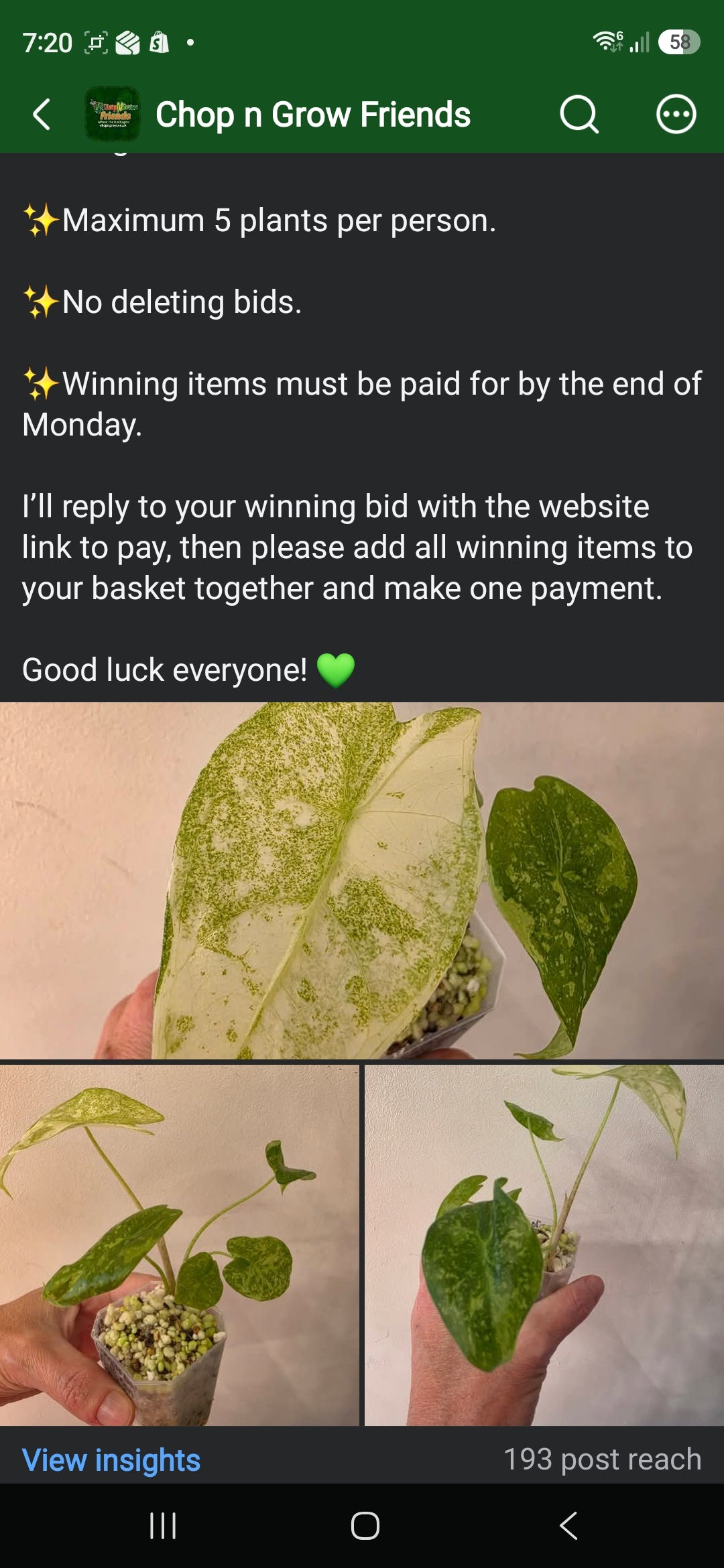
Task: Open the Chop n Grow Friends group avatar
Action: point(113,114)
